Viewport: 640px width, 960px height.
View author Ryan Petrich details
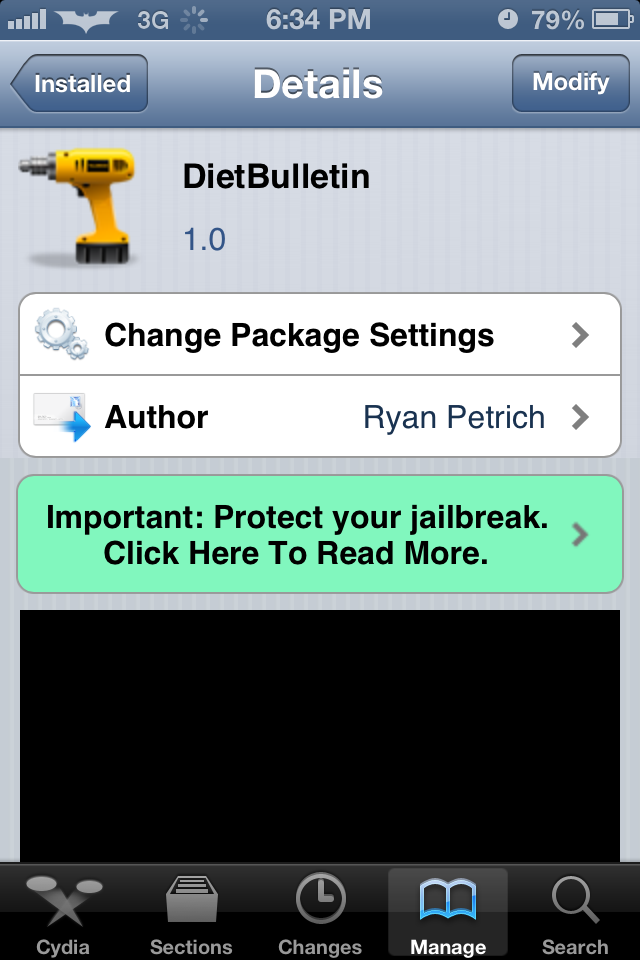click(320, 417)
